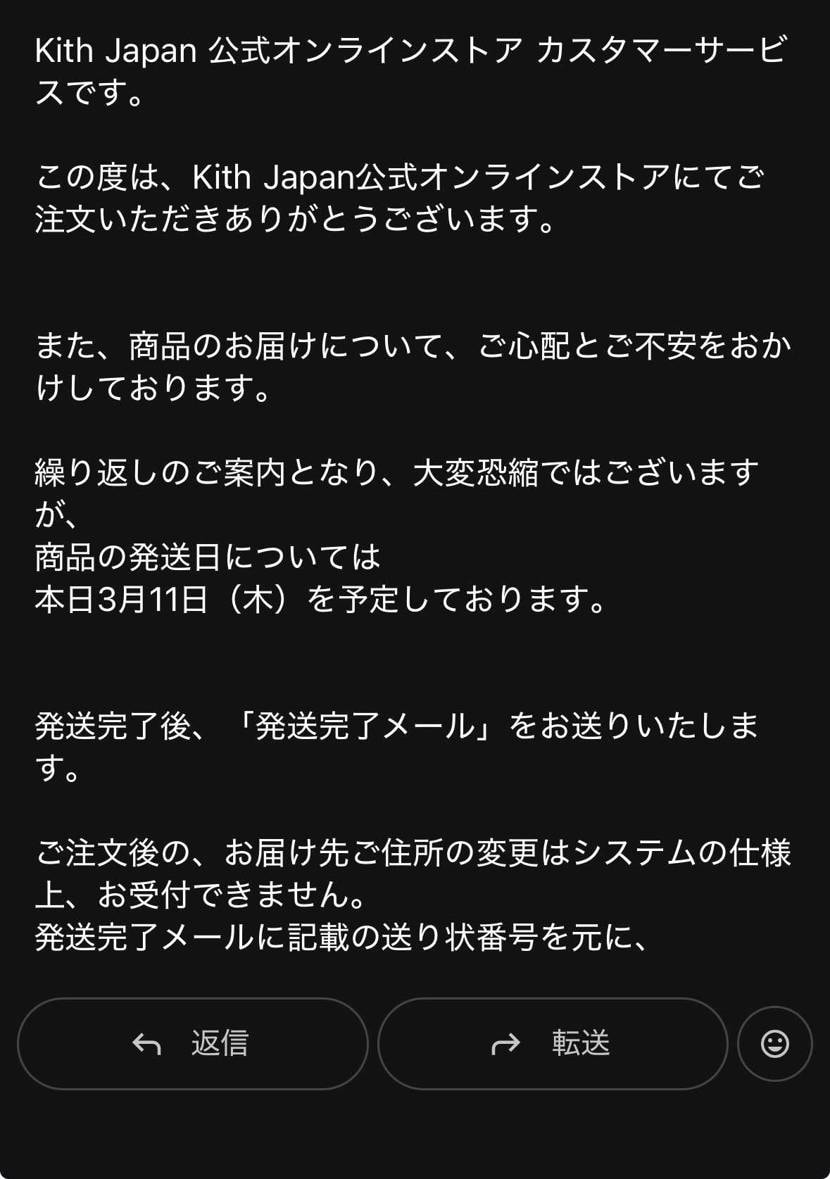
Task: Tap 返信 to reply to Kith Japan
Action: pyautogui.click(x=192, y=1043)
